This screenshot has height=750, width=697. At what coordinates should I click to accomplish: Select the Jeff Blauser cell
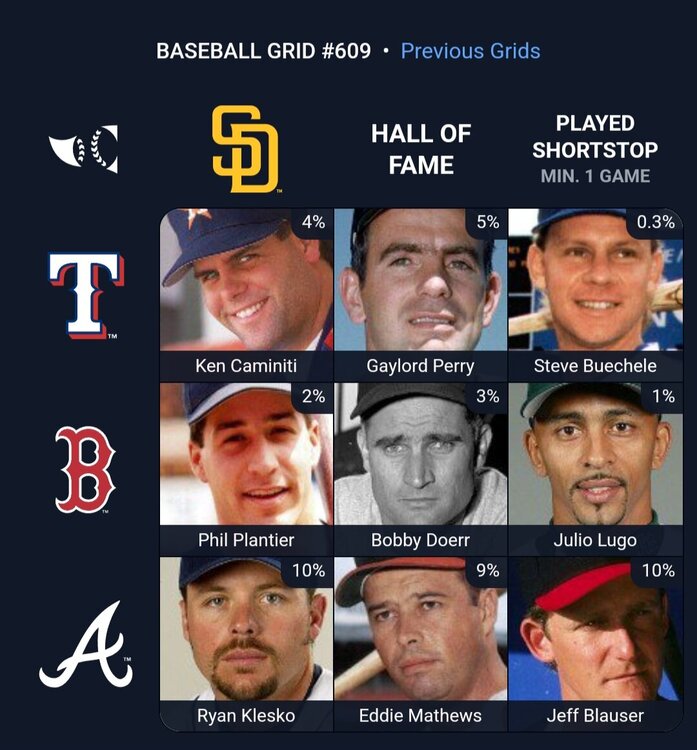(594, 643)
